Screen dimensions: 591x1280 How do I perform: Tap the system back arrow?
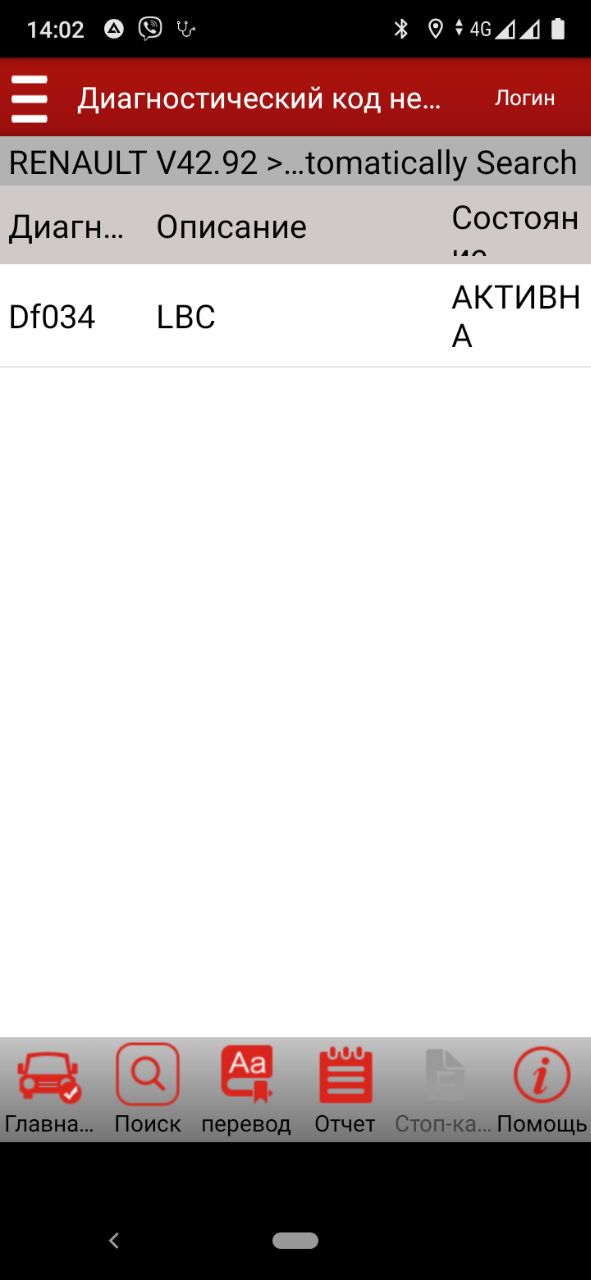tap(114, 1241)
